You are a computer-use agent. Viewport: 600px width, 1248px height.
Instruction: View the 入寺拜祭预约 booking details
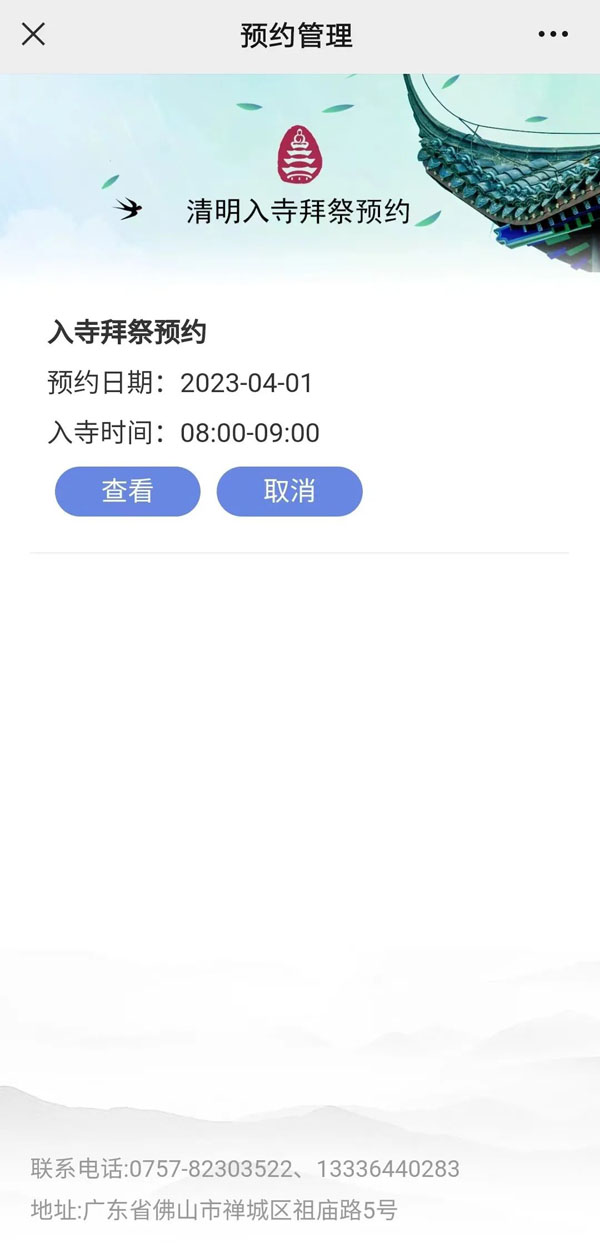pos(127,491)
